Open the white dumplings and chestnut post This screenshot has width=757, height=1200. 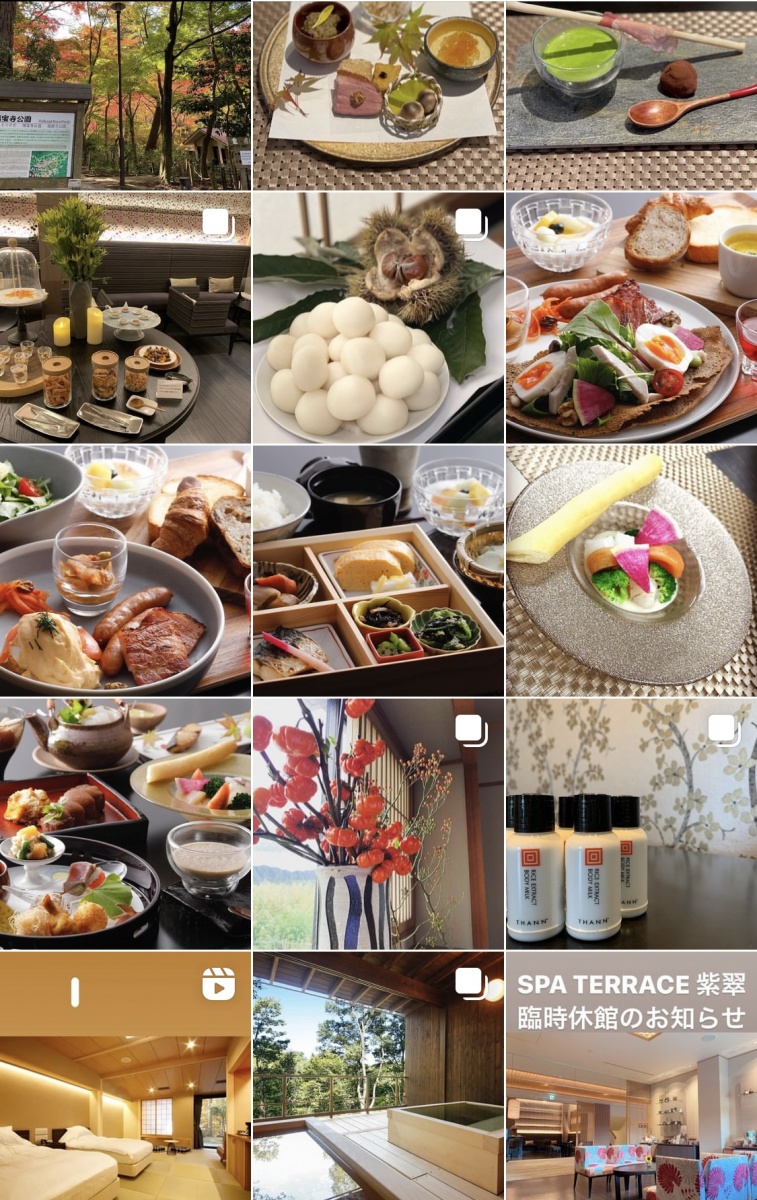(378, 318)
